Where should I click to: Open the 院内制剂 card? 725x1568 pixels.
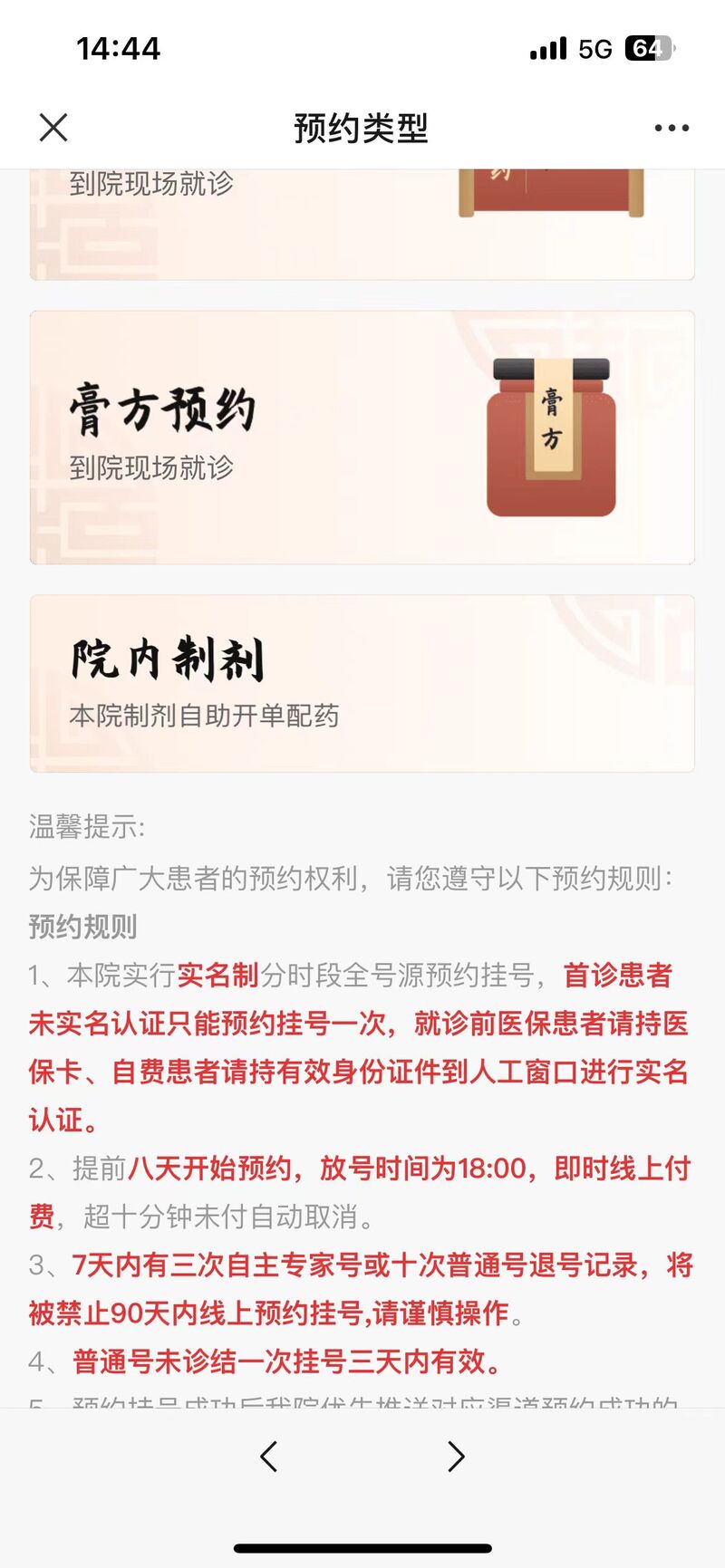pos(362,684)
